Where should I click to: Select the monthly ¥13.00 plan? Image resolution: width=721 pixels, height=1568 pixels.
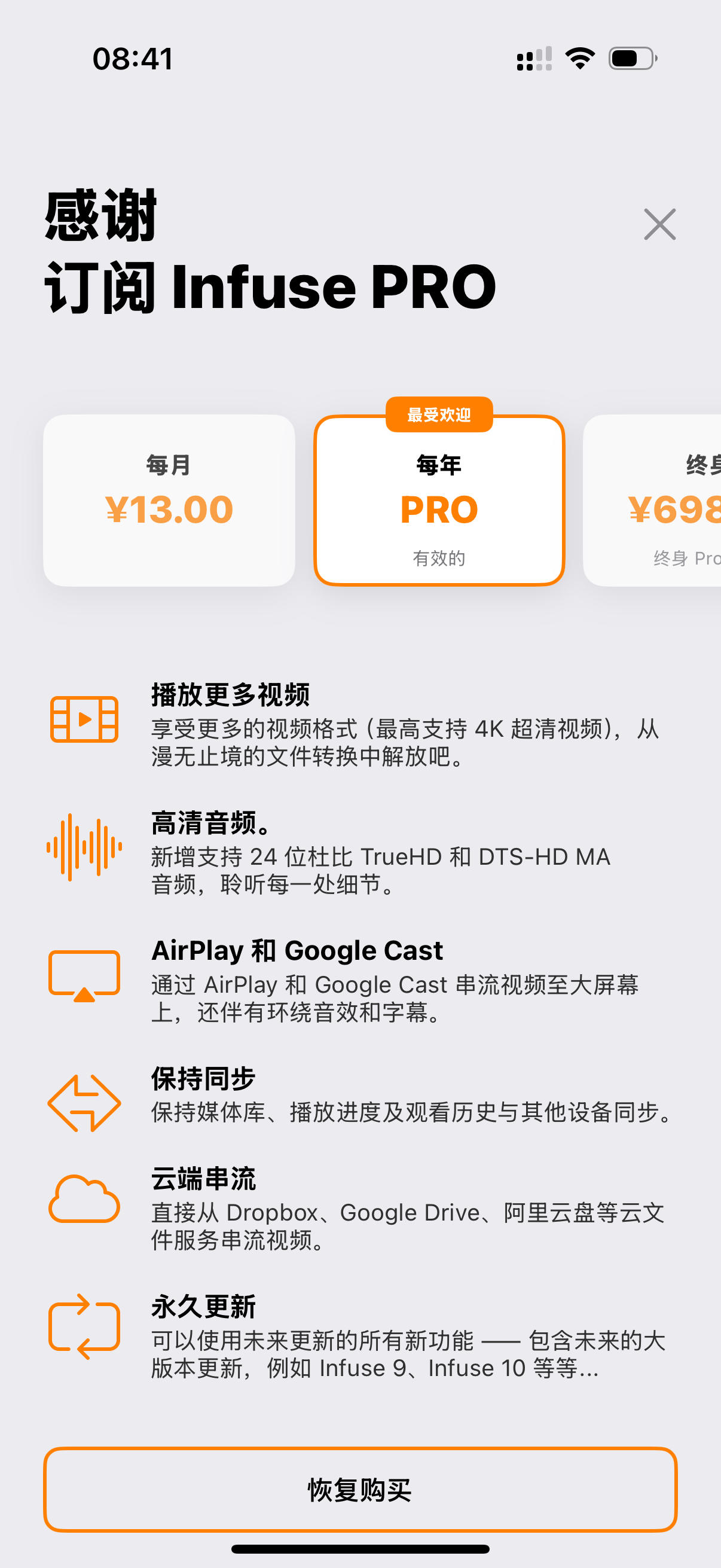(x=169, y=501)
